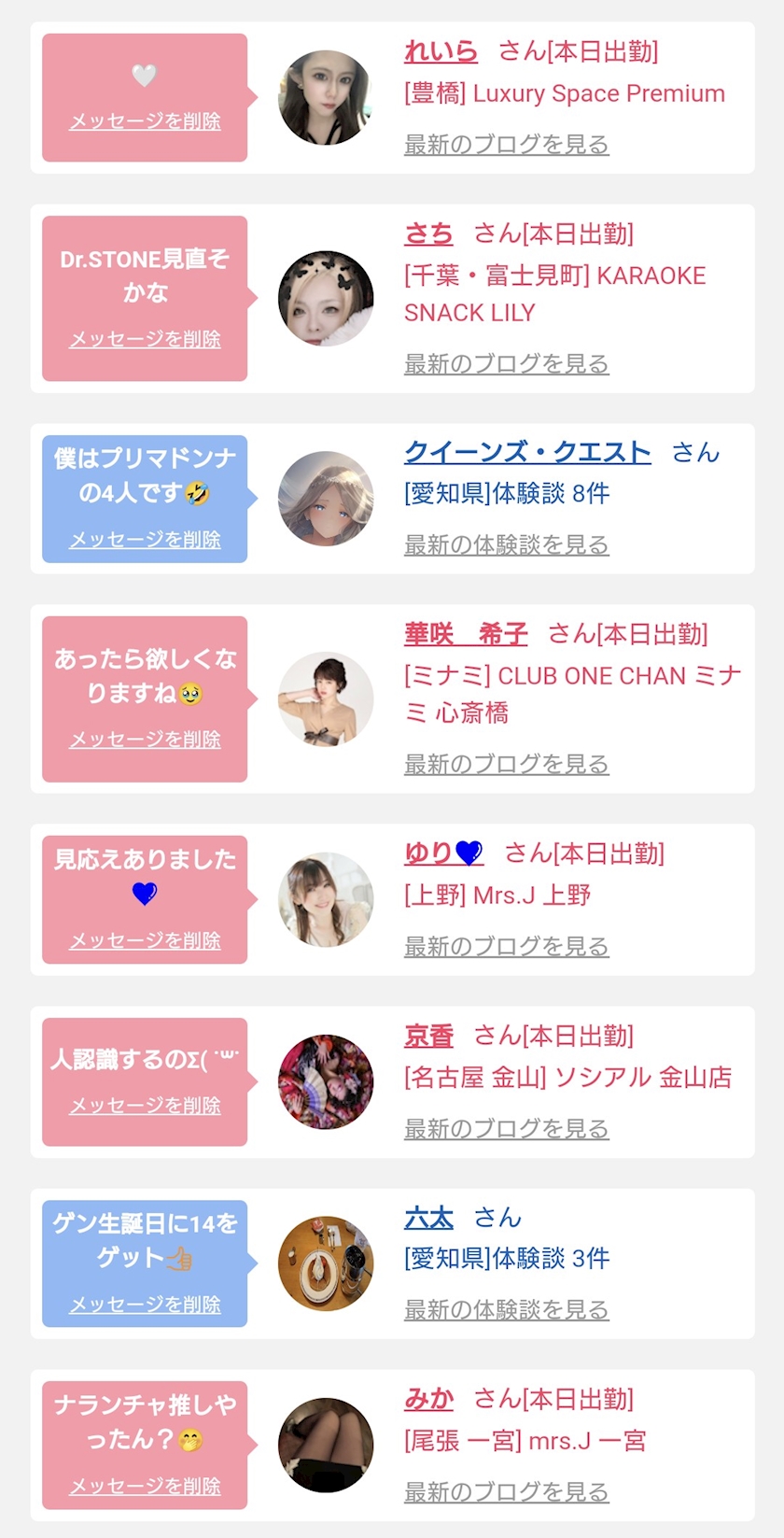View 京香's latest blog
The width and height of the screenshot is (784, 1538).
(x=506, y=1129)
